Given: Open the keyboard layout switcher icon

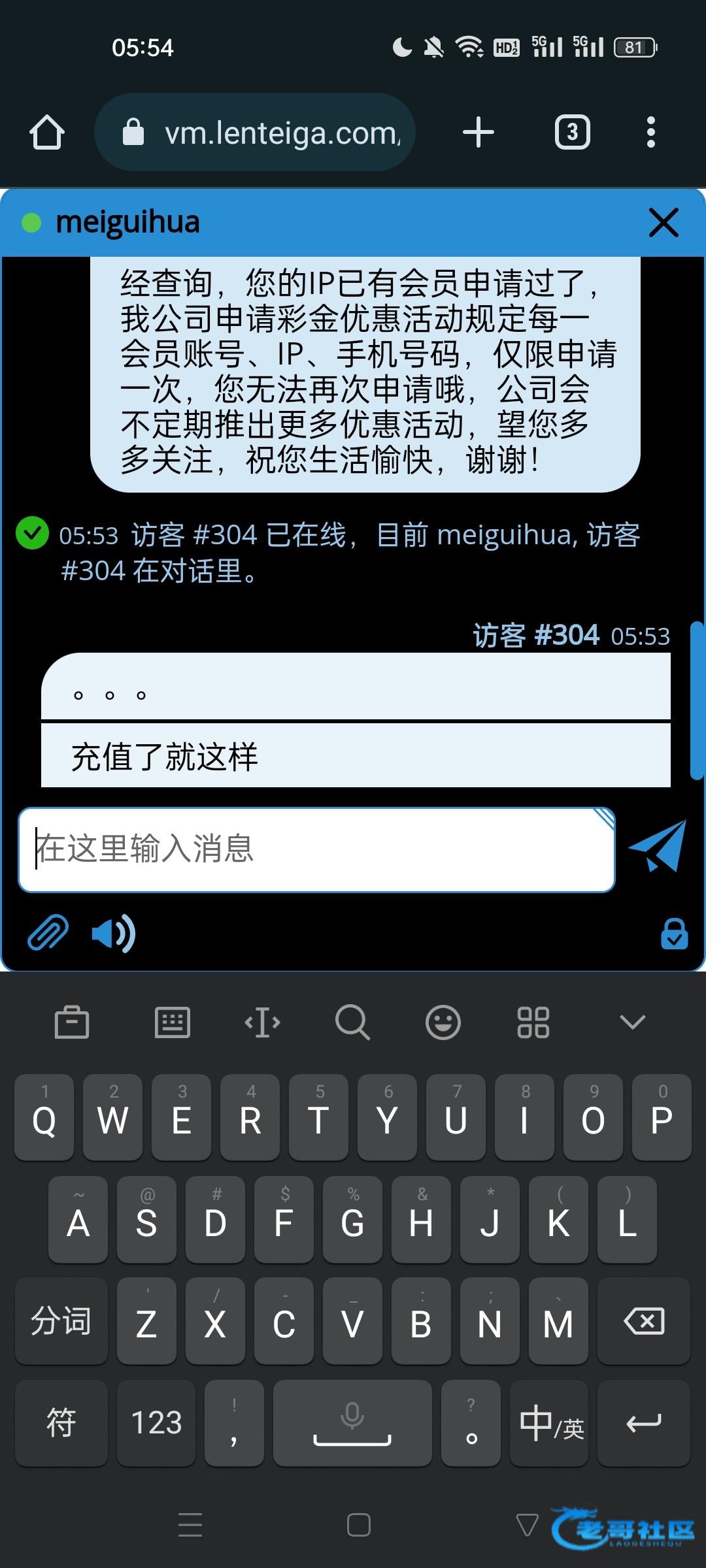Looking at the screenshot, I should coord(173,1022).
